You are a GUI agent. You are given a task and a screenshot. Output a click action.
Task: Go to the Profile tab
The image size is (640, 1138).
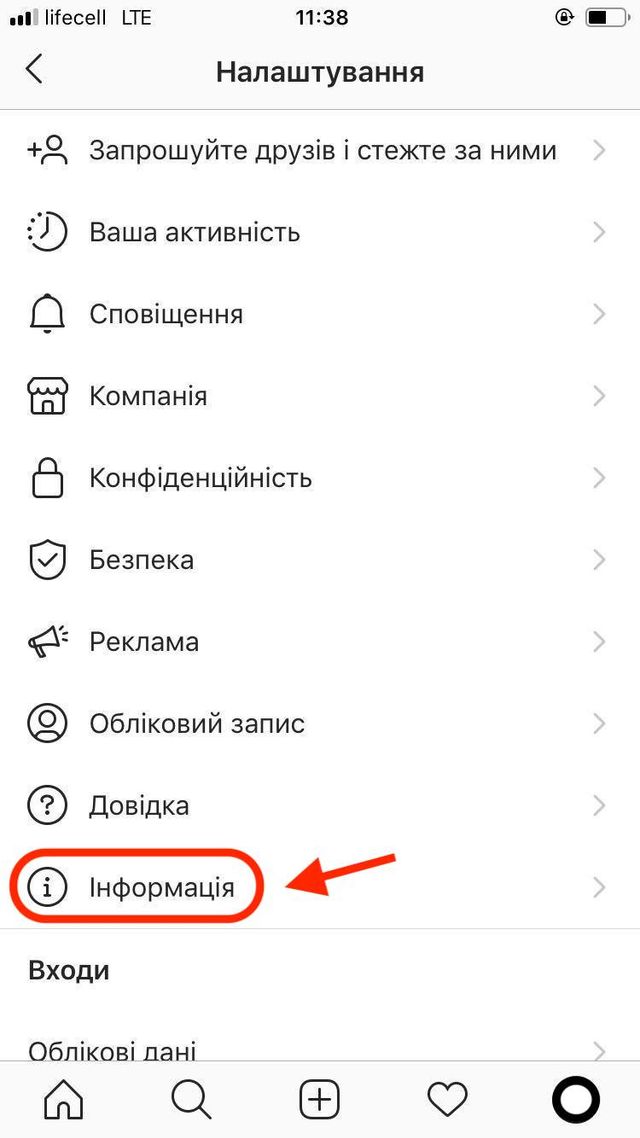click(576, 1101)
